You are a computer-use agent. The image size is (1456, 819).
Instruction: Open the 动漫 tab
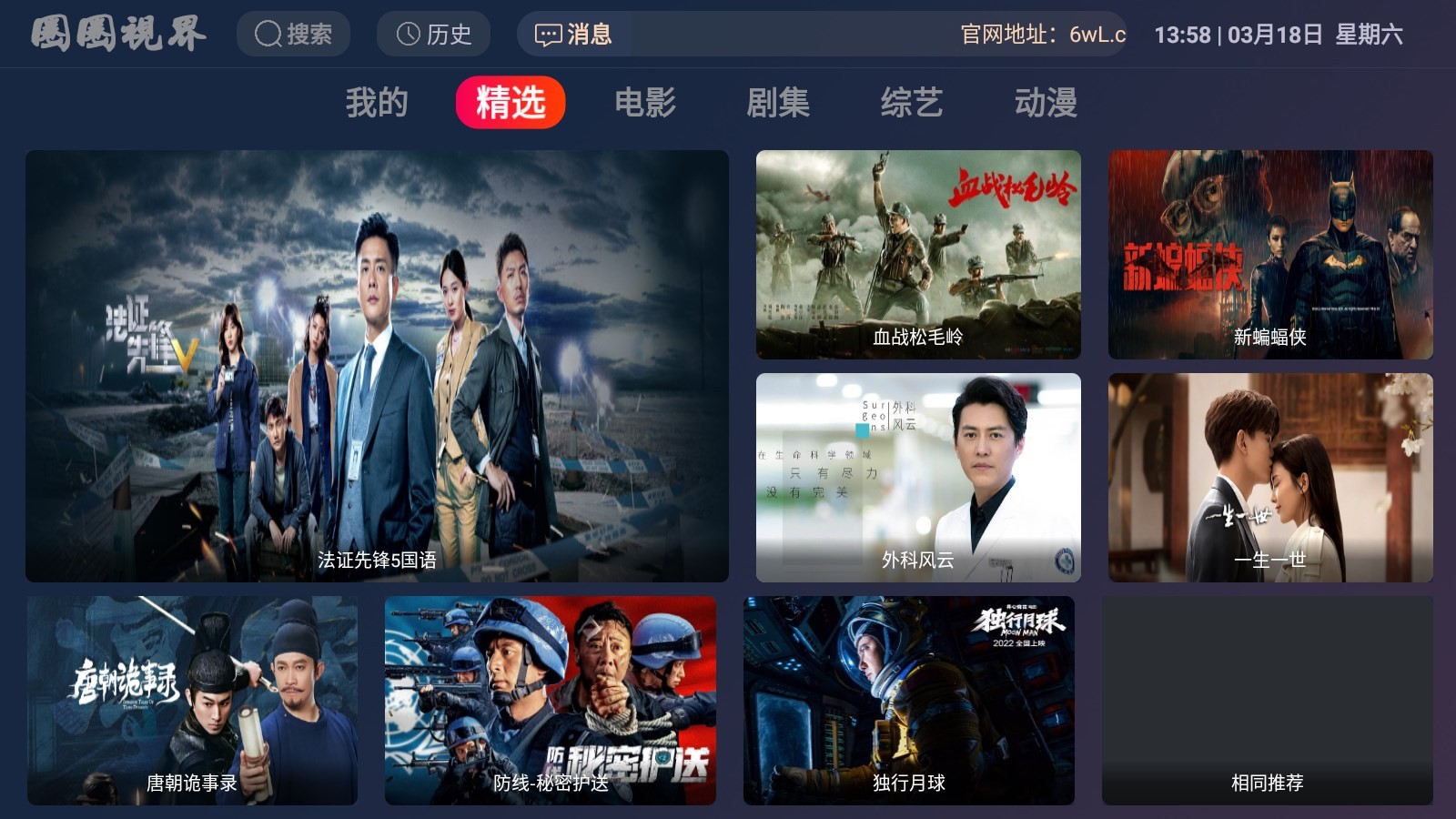point(1046,102)
